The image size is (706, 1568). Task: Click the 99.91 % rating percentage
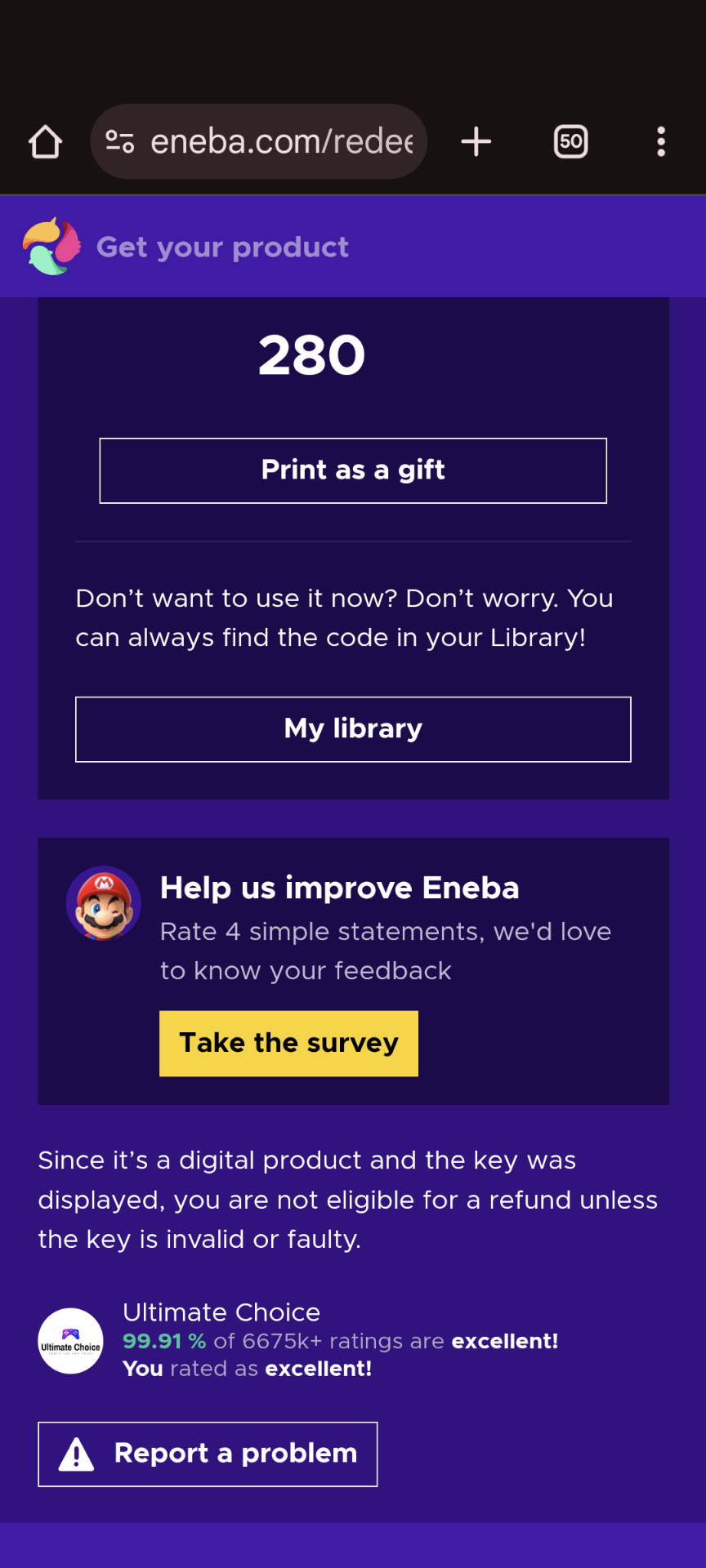[x=159, y=1341]
